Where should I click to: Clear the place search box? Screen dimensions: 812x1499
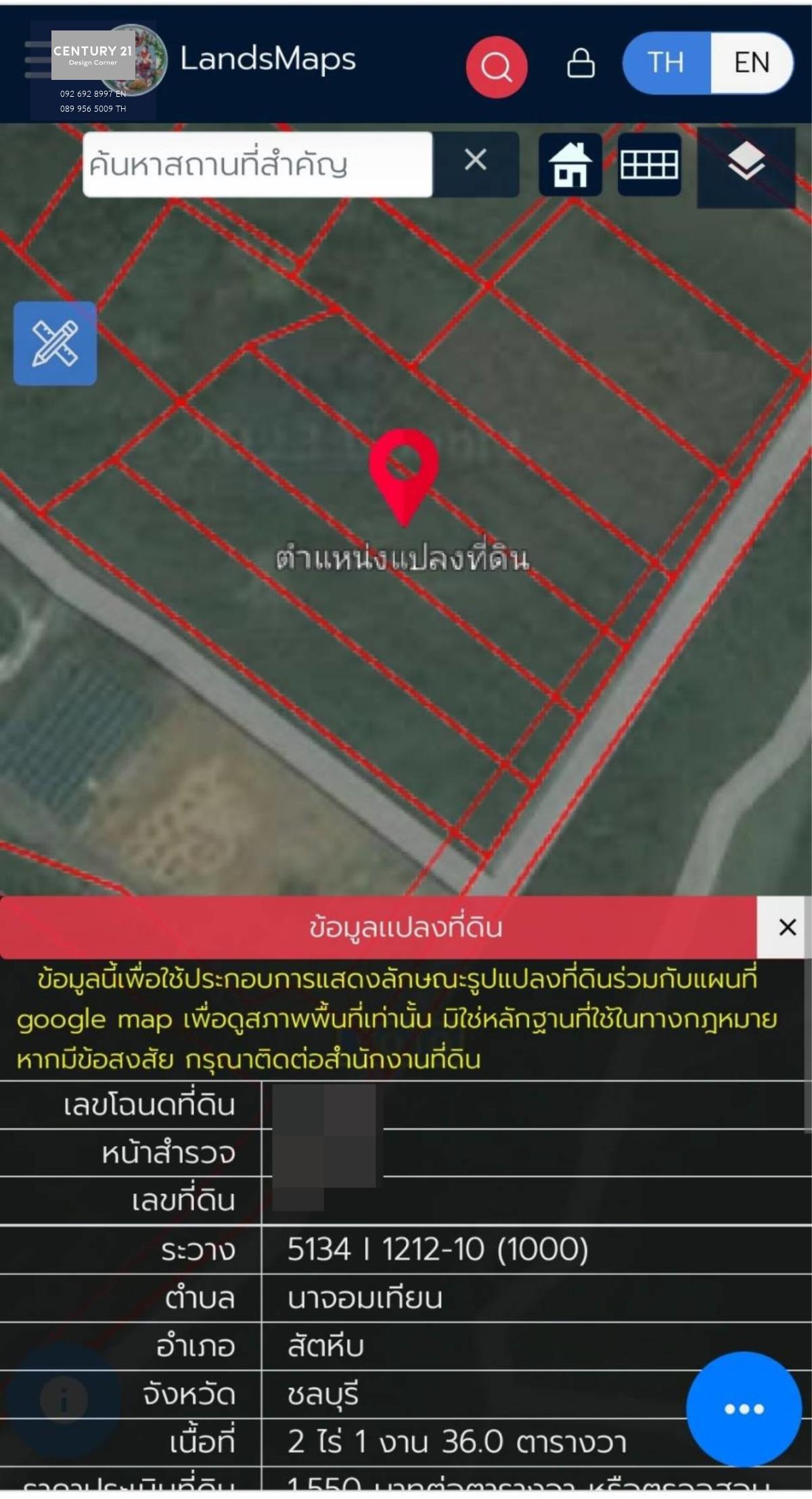point(476,160)
